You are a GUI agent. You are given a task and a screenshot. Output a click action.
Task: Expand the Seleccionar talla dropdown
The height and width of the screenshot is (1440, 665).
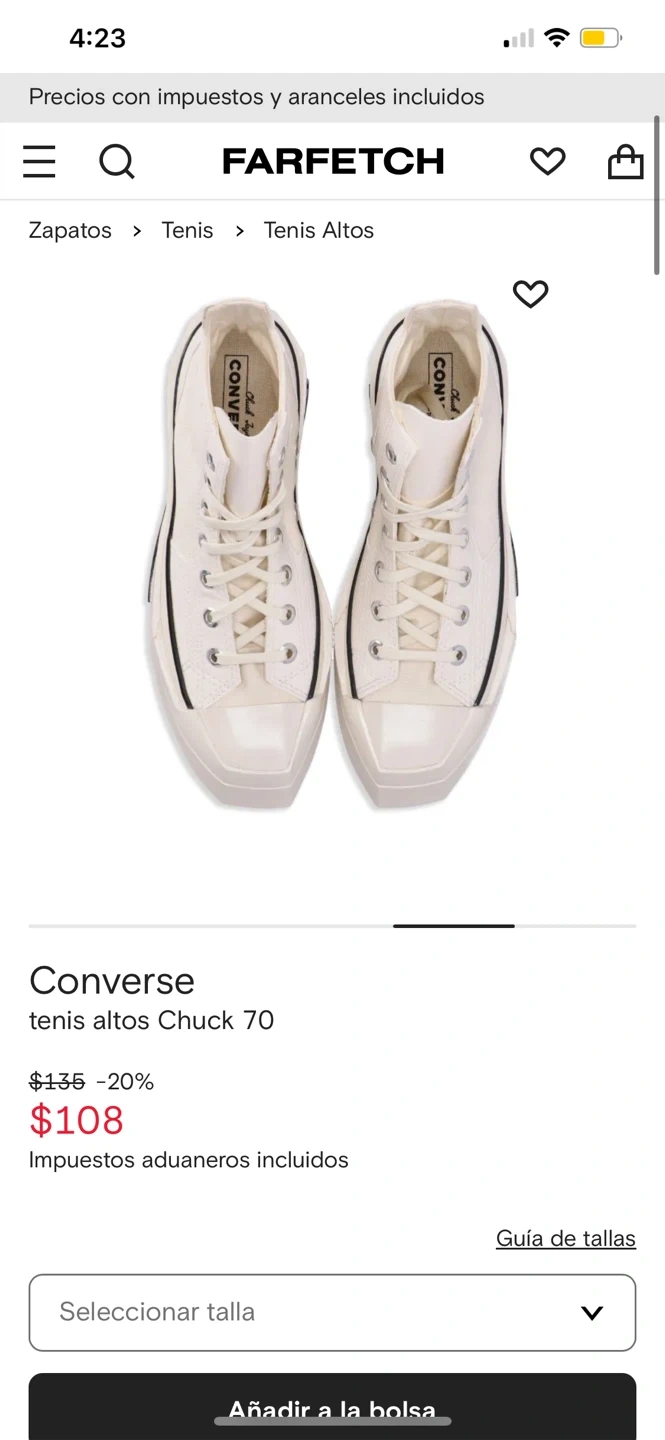[332, 1312]
